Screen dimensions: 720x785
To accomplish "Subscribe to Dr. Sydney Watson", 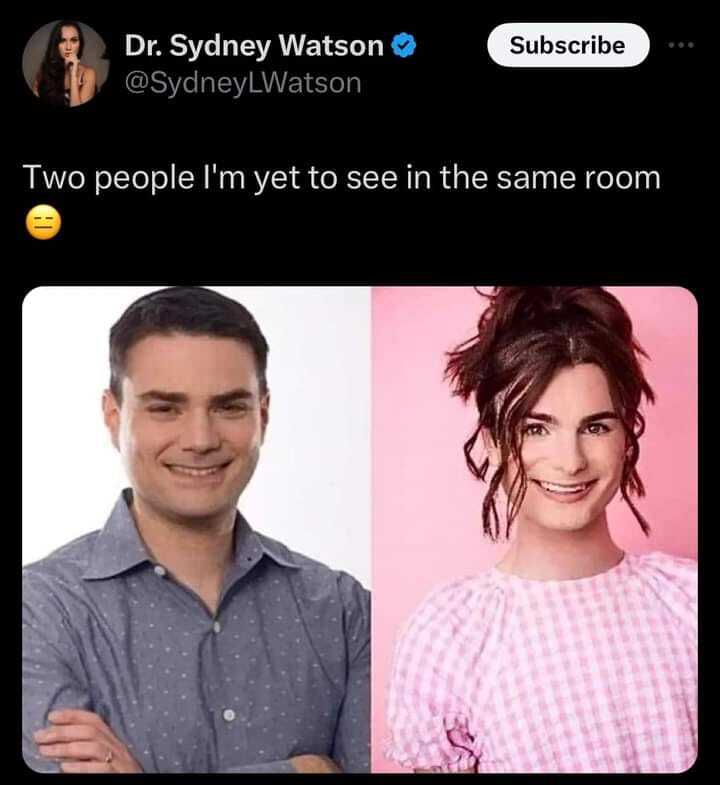I will click(x=567, y=46).
